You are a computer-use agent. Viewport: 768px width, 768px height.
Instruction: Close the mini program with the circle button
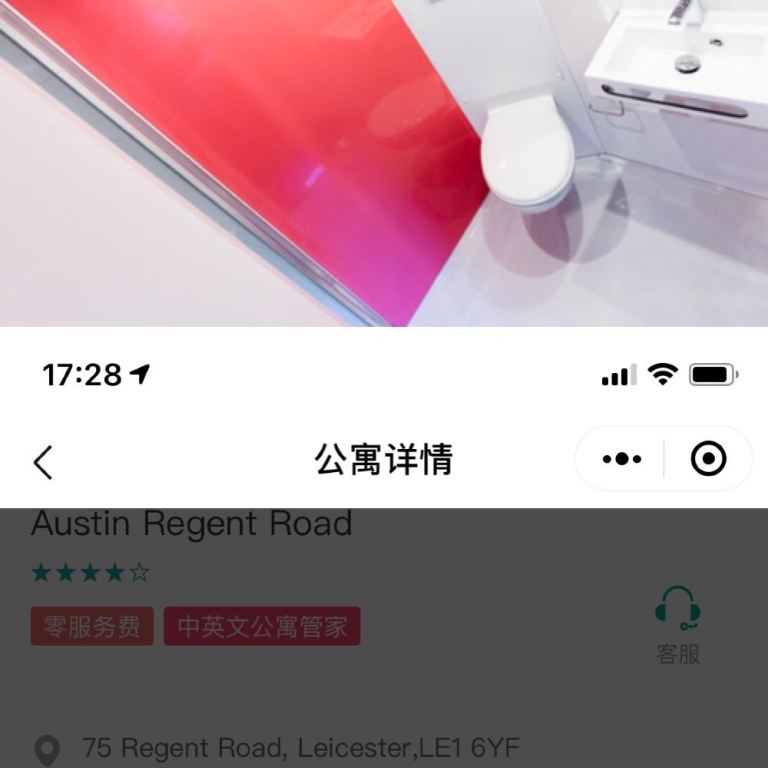708,459
